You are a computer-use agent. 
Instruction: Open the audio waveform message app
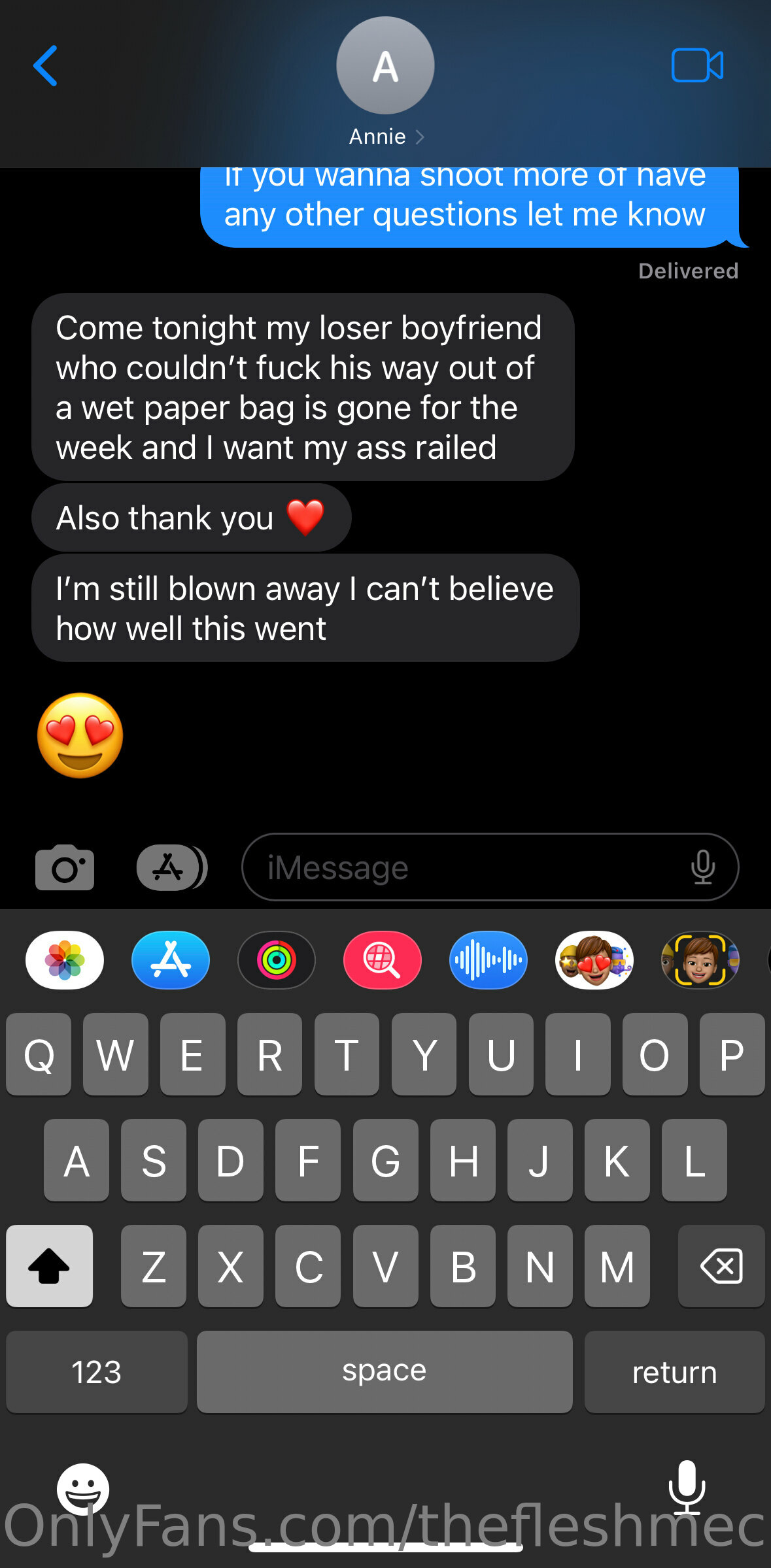click(488, 960)
